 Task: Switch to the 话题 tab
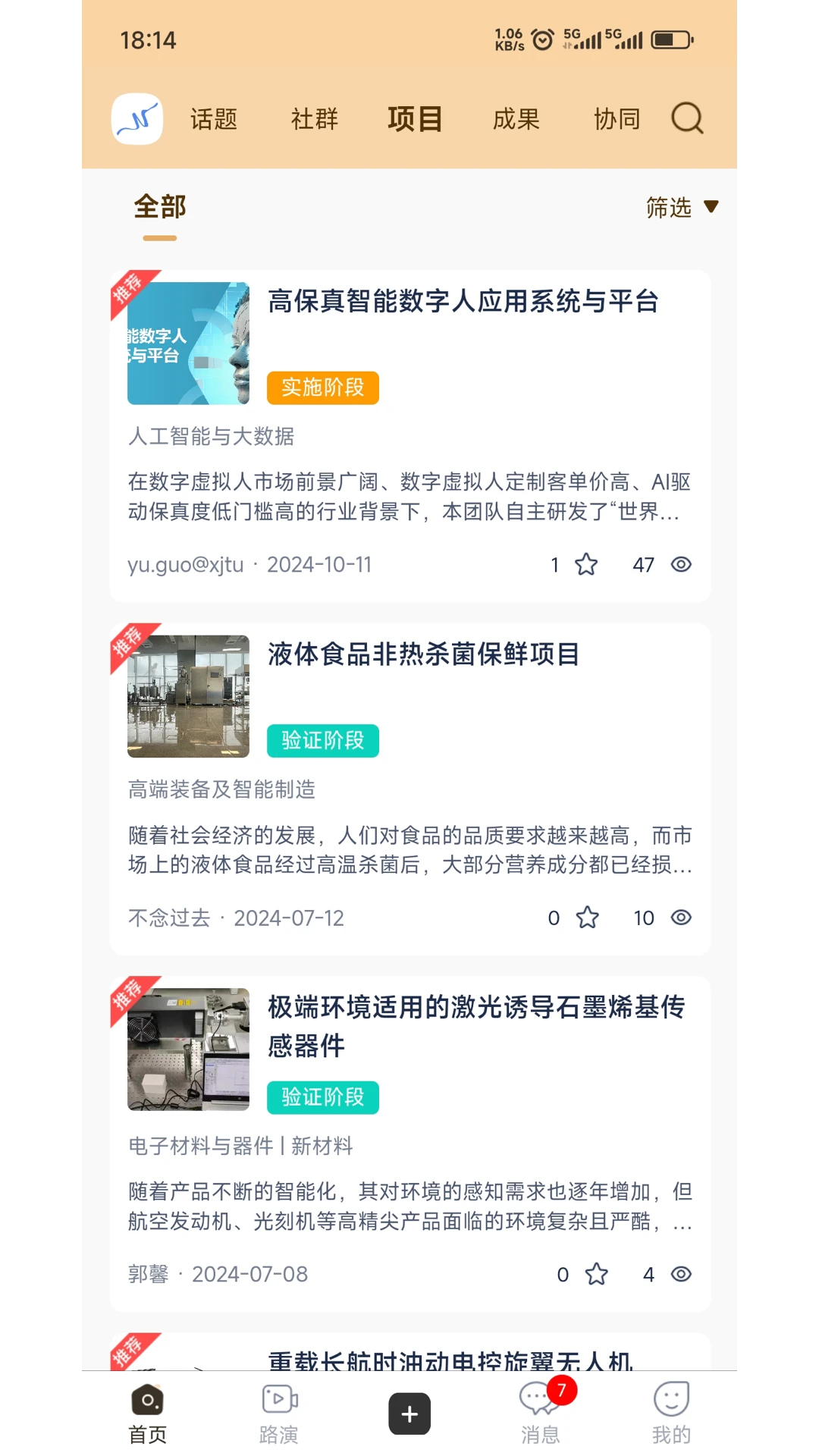tap(214, 119)
